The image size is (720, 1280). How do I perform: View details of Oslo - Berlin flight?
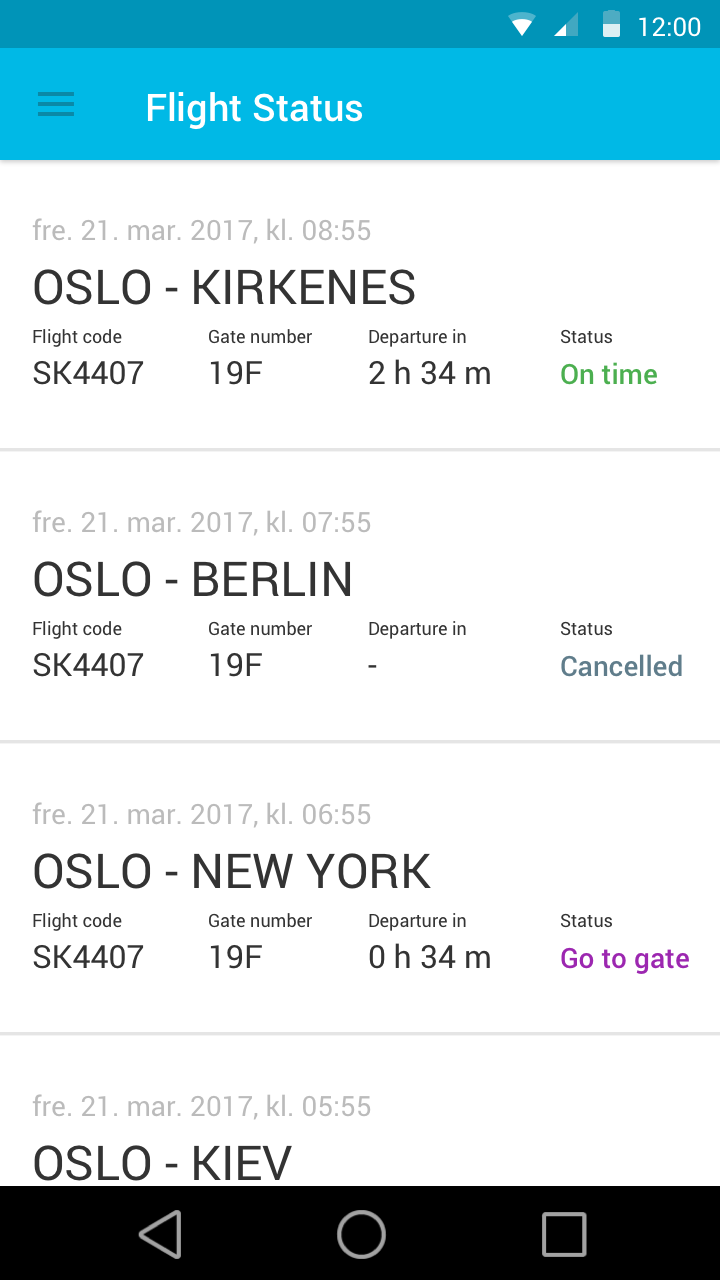coord(360,597)
